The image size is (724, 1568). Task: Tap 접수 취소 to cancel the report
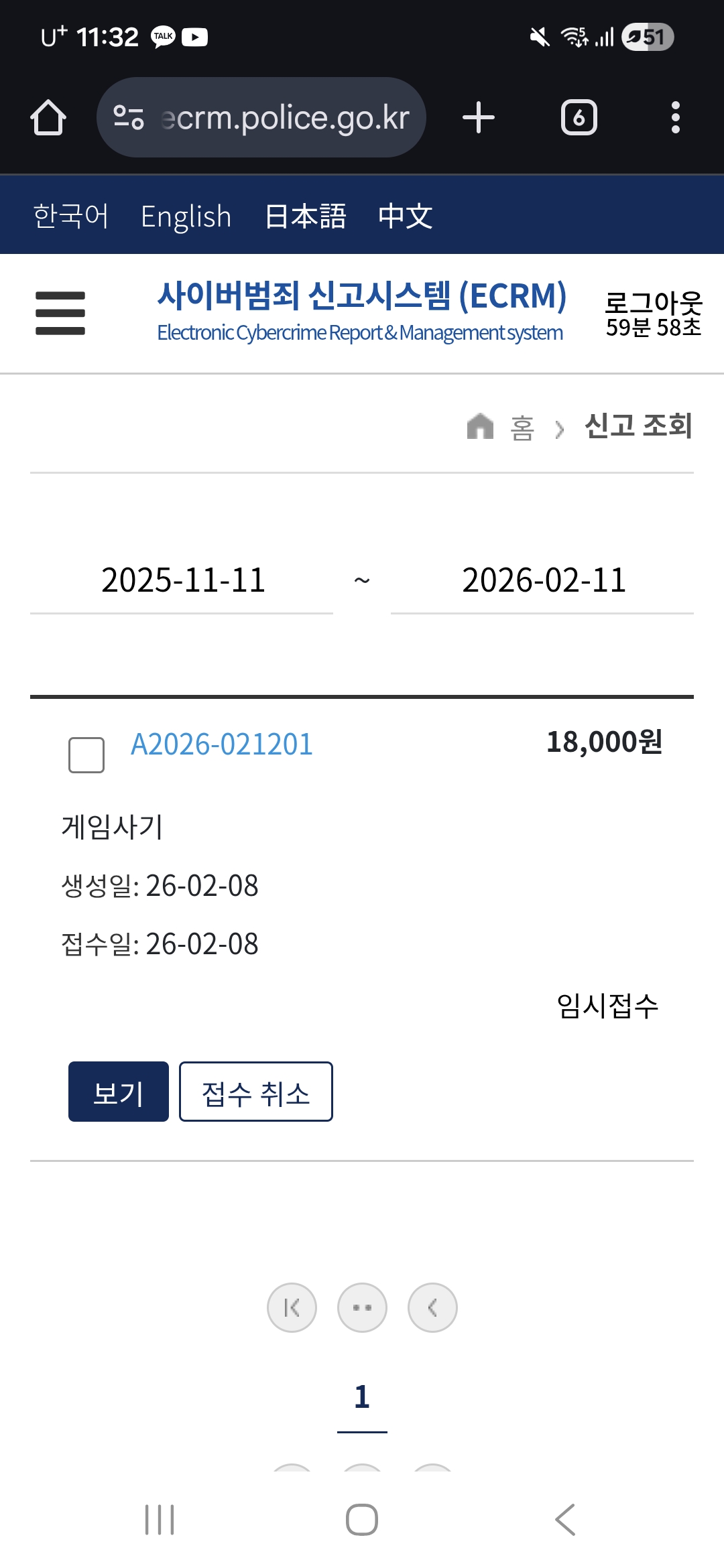click(x=255, y=1092)
